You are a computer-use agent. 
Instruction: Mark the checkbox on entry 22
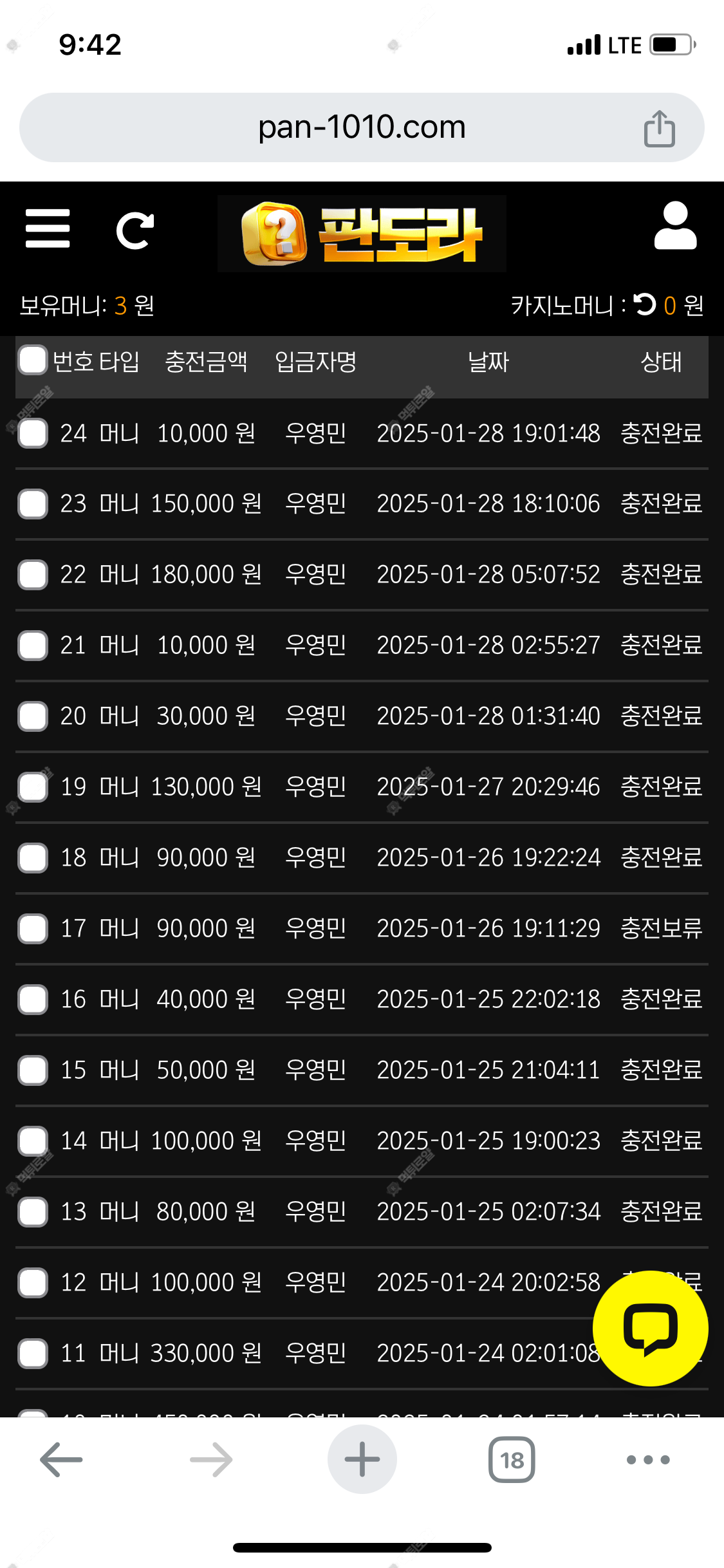[x=33, y=575]
